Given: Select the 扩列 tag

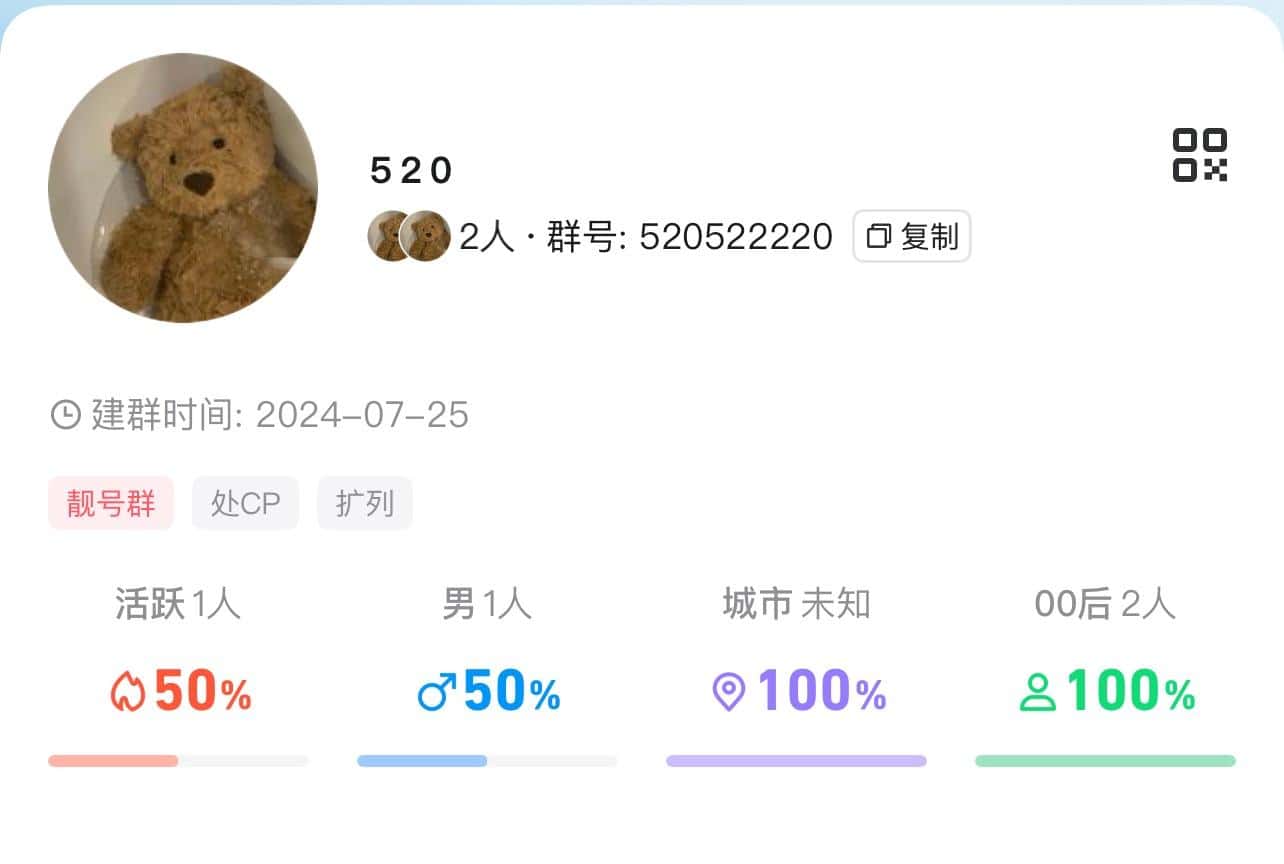Looking at the screenshot, I should pyautogui.click(x=365, y=503).
